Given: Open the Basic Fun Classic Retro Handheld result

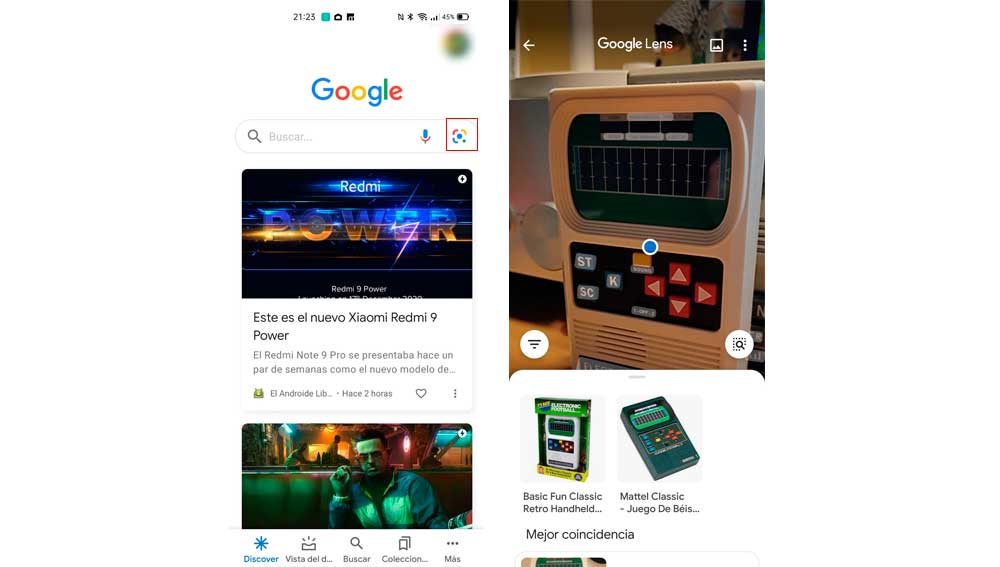Looking at the screenshot, I should tap(563, 453).
